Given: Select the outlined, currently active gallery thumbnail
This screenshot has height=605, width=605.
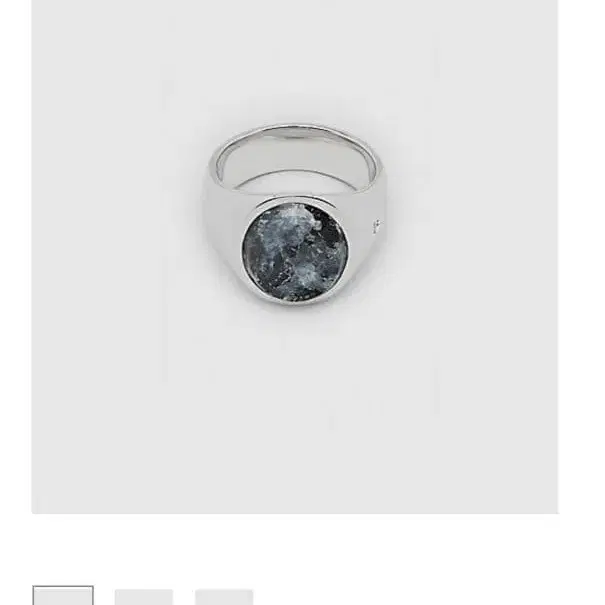Looking at the screenshot, I should point(63,596).
